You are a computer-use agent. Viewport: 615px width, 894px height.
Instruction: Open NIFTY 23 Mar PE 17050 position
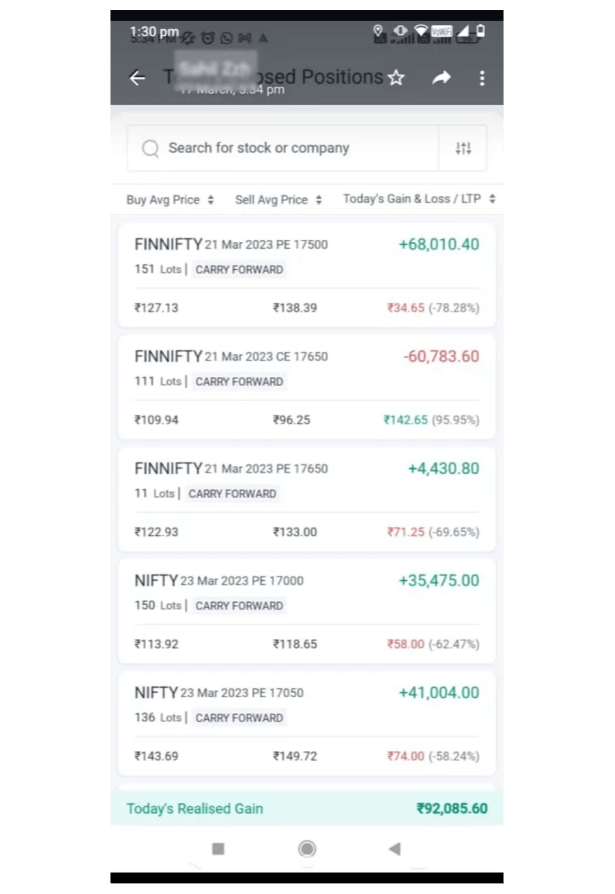[306, 723]
